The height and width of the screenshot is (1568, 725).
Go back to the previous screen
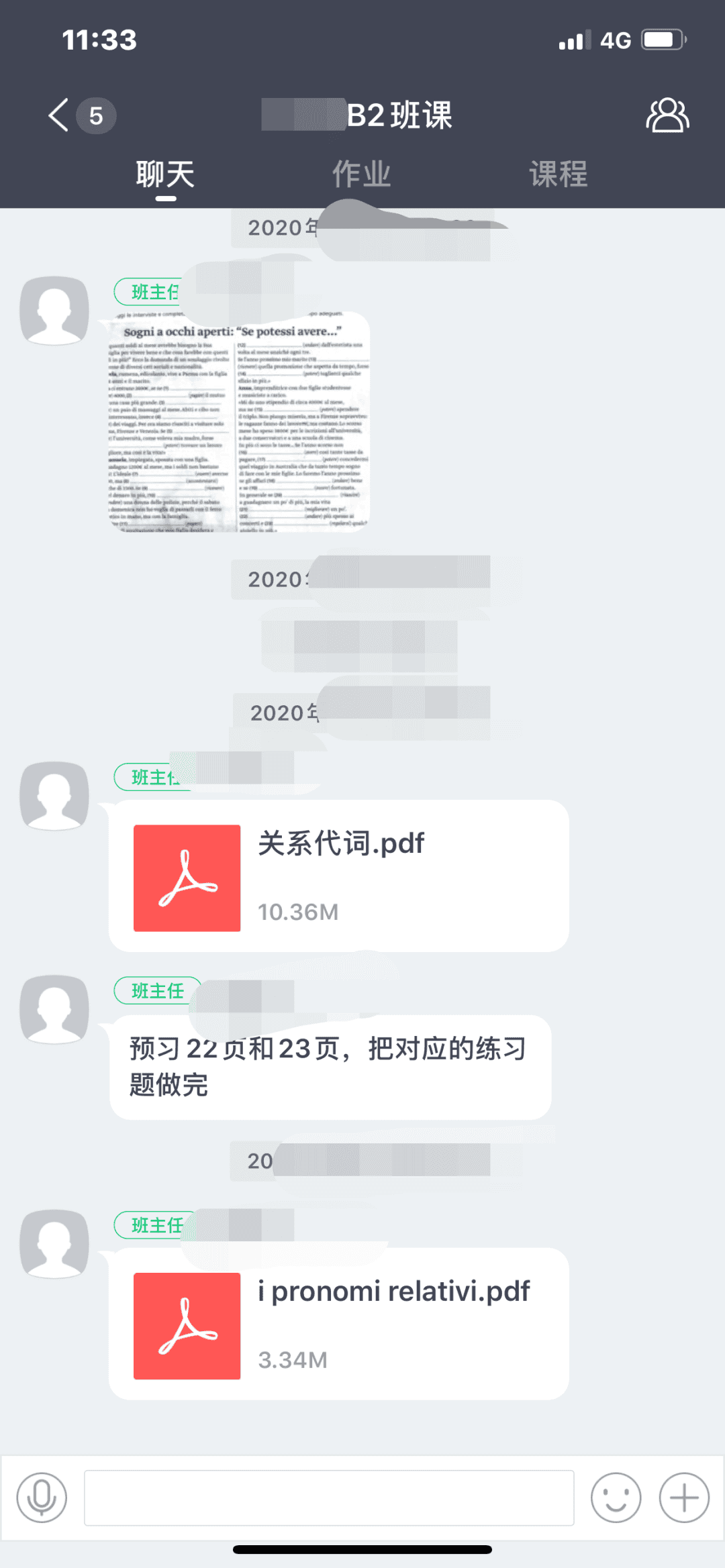point(59,115)
